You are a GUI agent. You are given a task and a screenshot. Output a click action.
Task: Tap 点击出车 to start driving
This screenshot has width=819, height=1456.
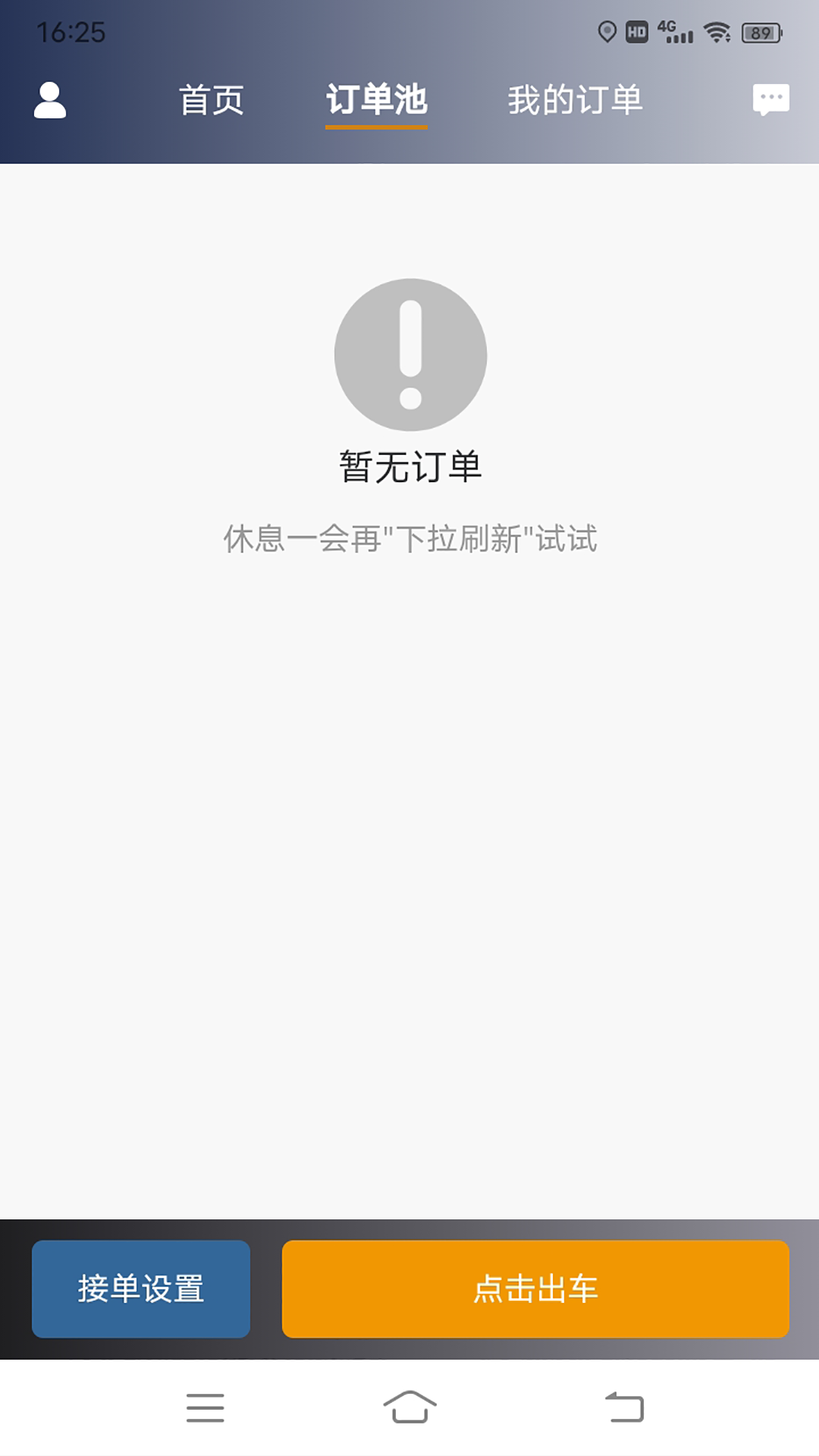pyautogui.click(x=535, y=1288)
